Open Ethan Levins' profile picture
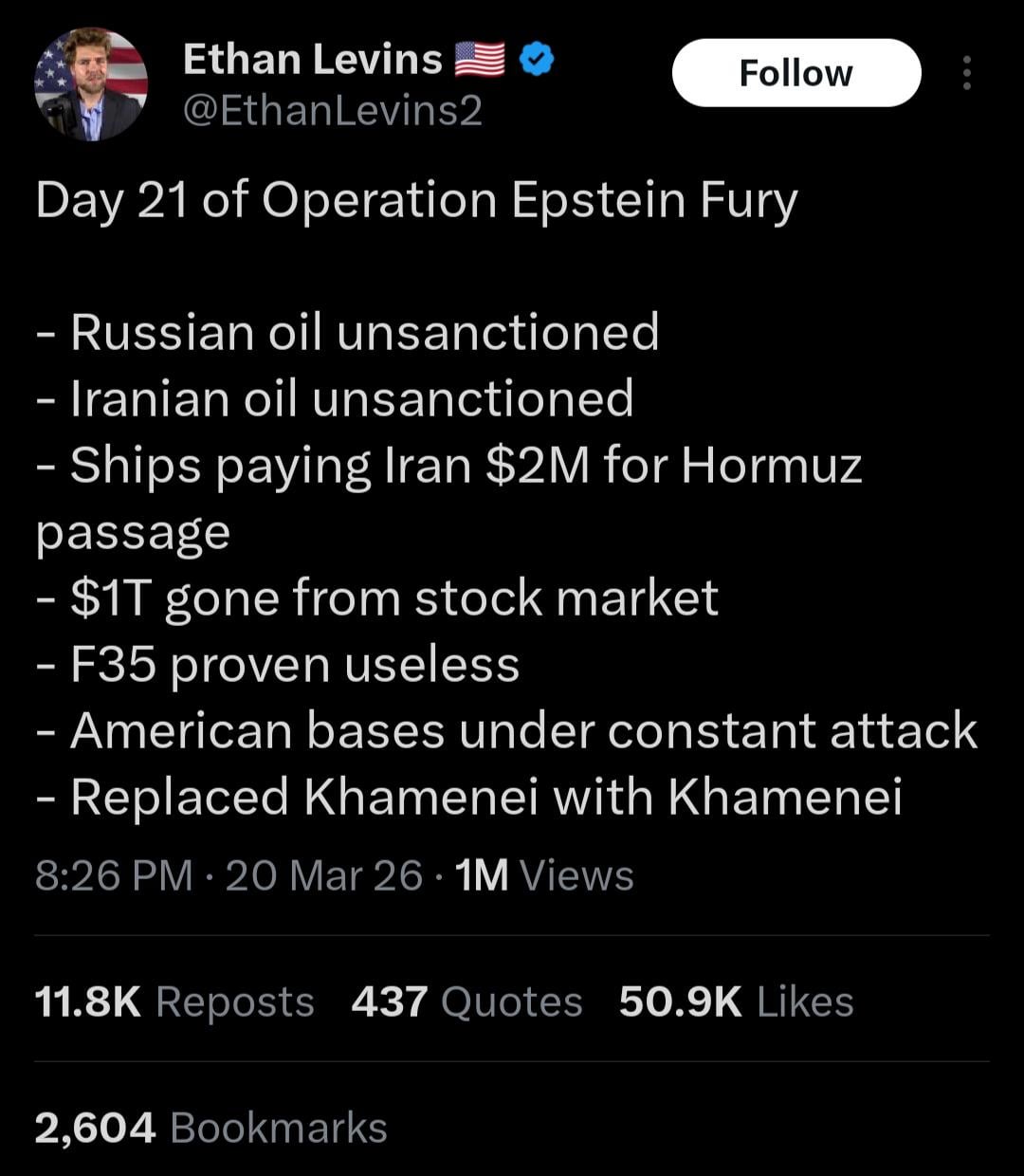1024x1176 pixels. click(x=91, y=84)
